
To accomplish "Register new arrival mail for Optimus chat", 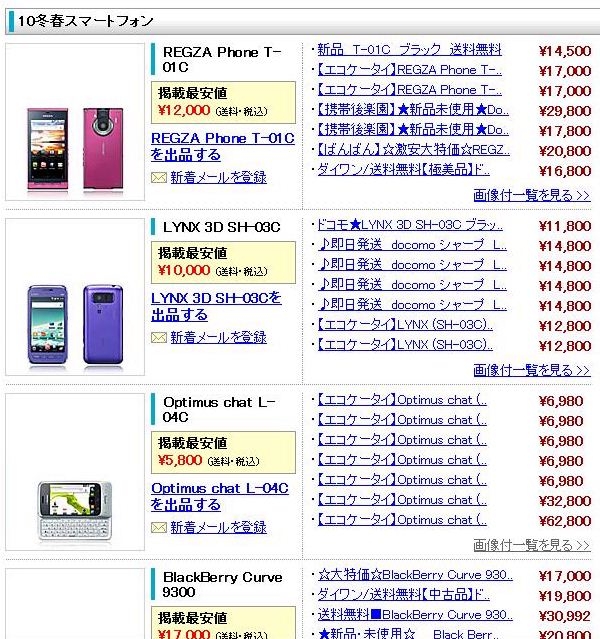I will [217, 527].
